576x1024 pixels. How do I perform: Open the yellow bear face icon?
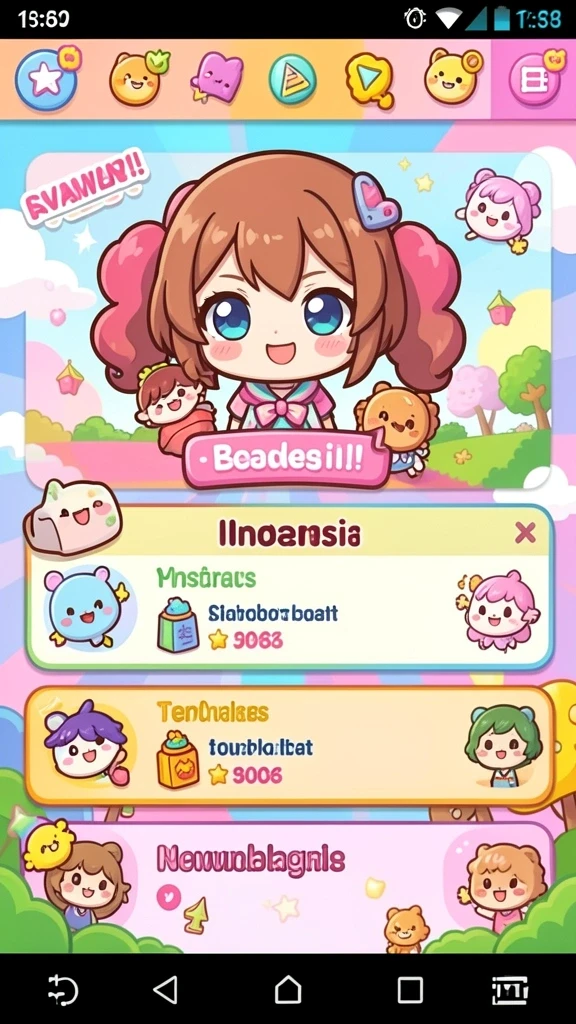(452, 76)
